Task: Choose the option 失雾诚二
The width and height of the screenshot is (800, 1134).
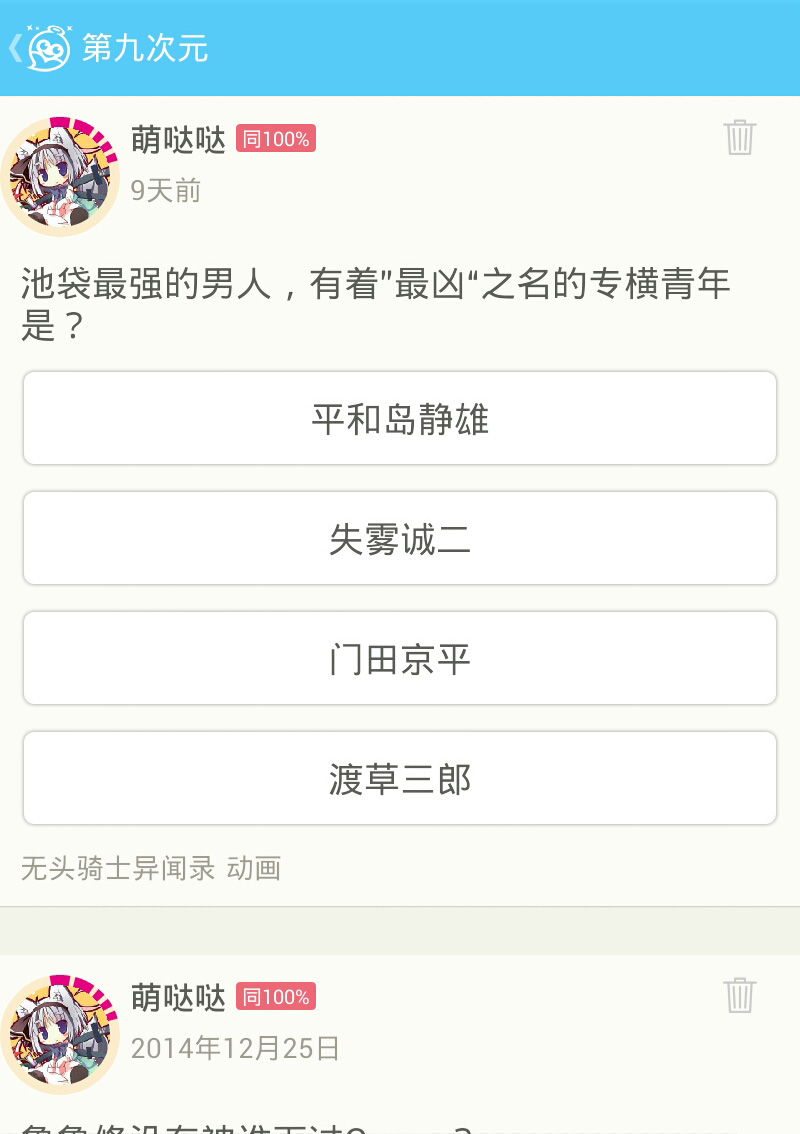Action: point(400,538)
